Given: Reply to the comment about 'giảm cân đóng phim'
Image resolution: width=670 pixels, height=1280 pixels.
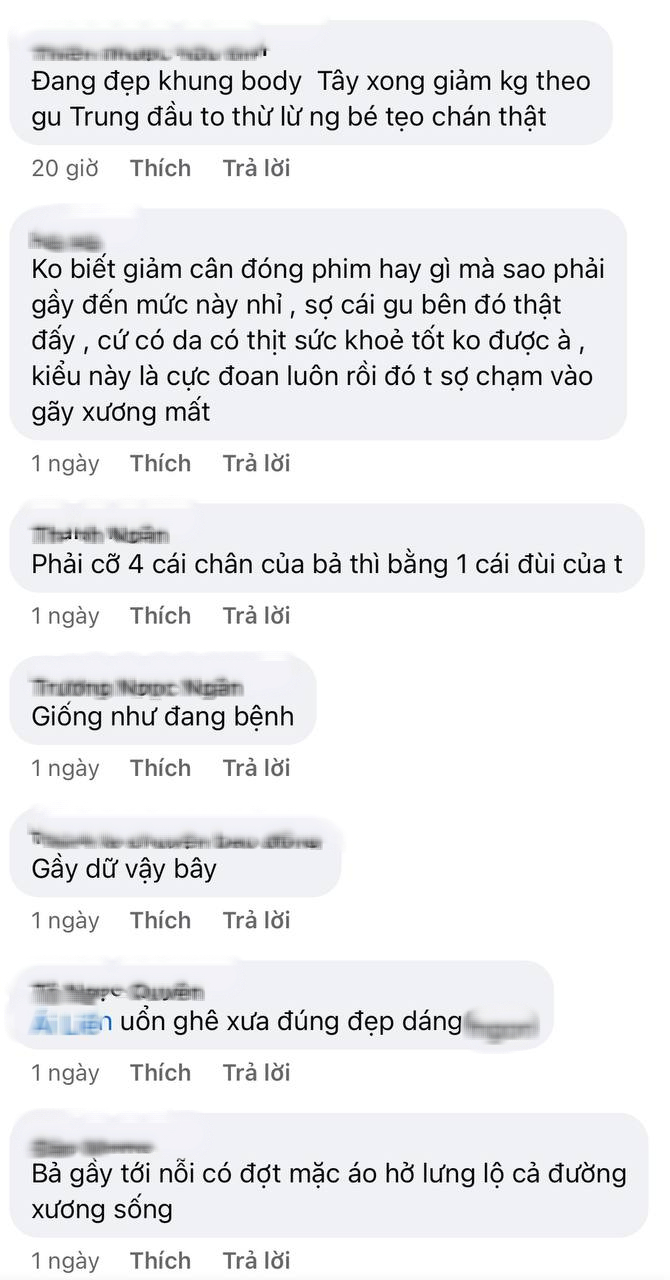Looking at the screenshot, I should coord(256,463).
